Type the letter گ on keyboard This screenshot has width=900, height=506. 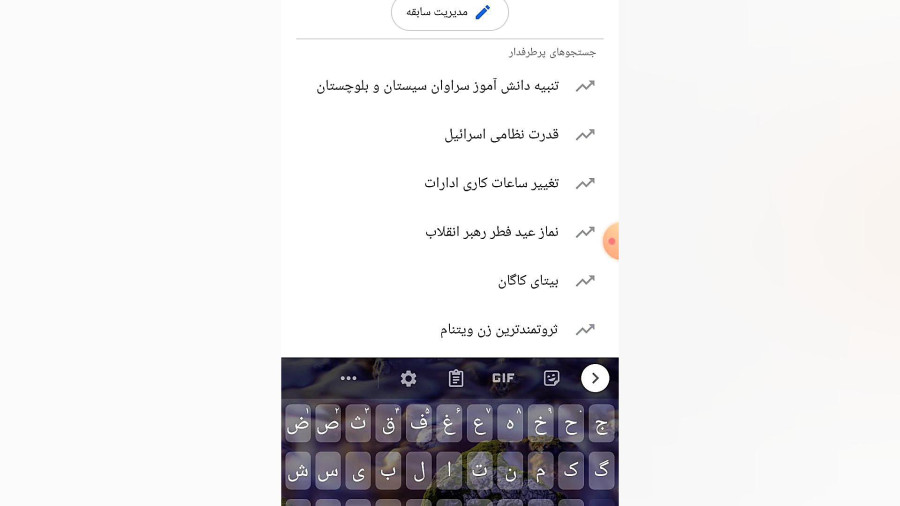[601, 470]
